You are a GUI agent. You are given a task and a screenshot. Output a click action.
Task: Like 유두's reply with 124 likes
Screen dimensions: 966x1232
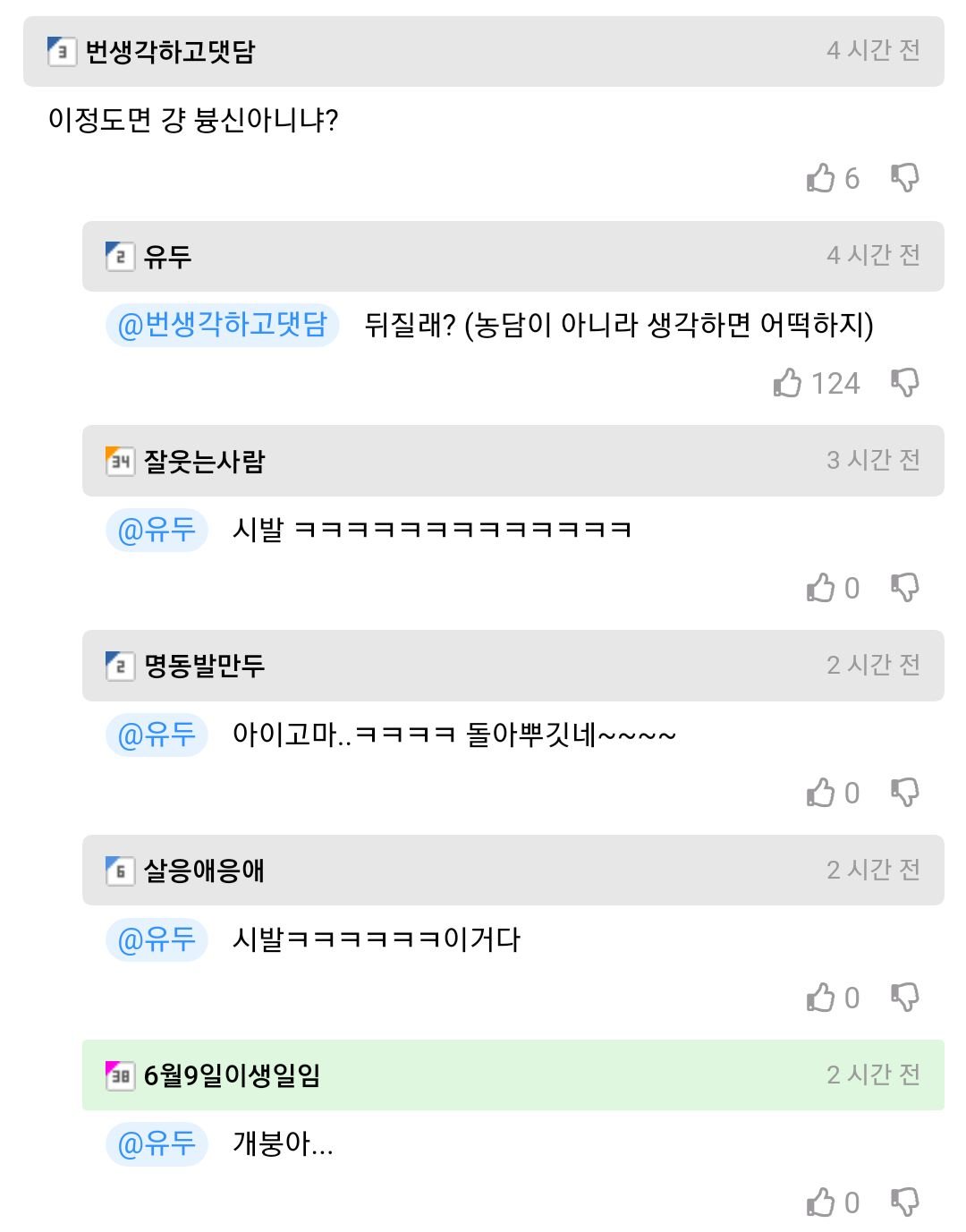point(788,383)
